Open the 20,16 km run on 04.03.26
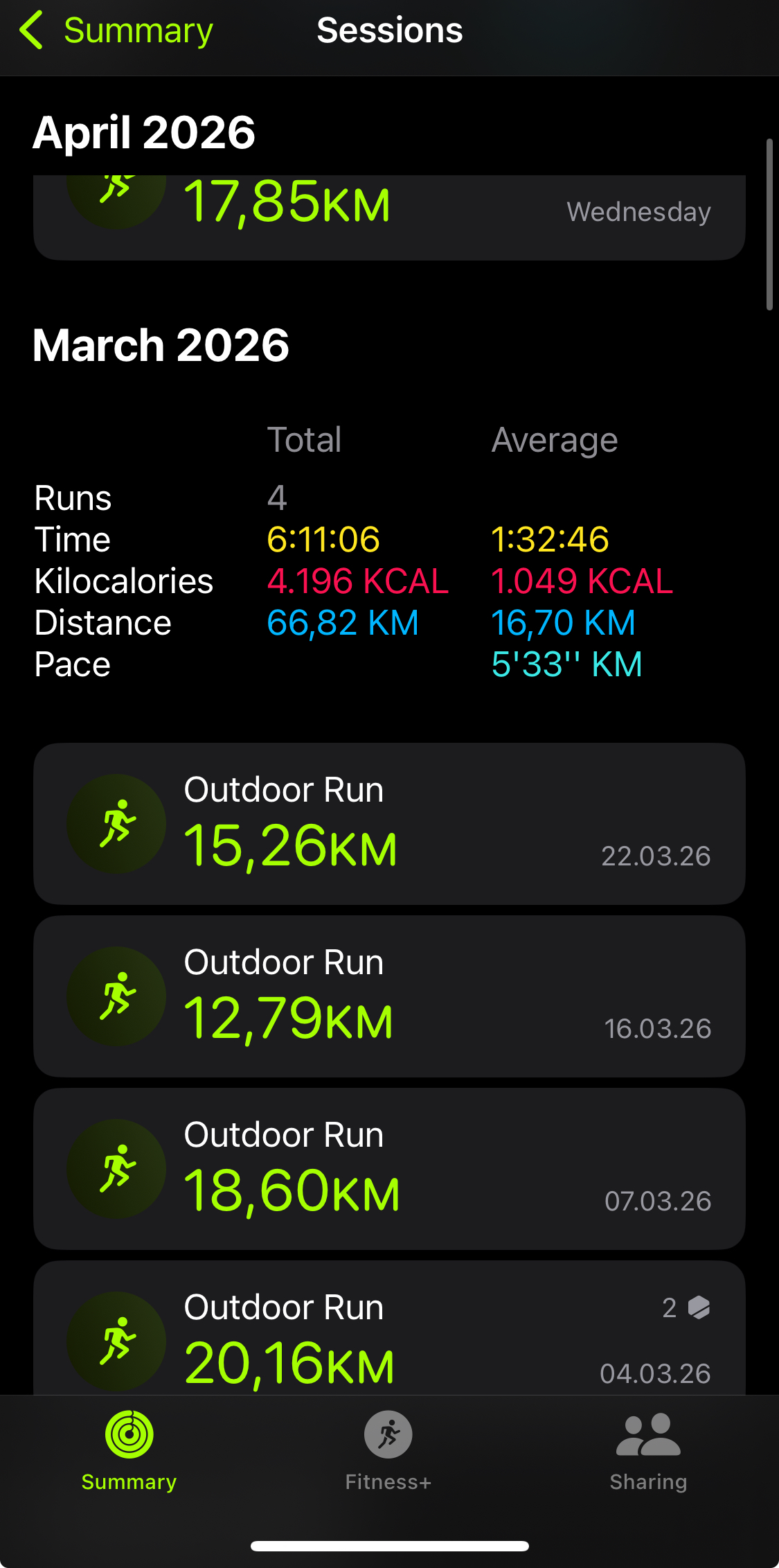This screenshot has height=1568, width=779. (x=389, y=1328)
